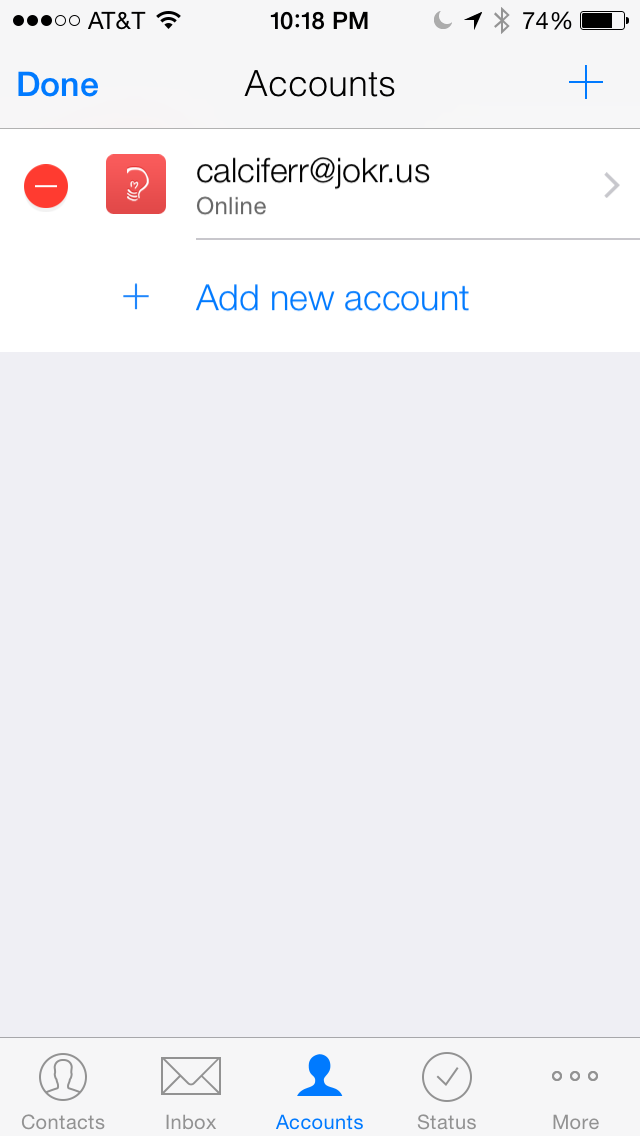Open the More tab
The height and width of the screenshot is (1136, 640).
[575, 1090]
